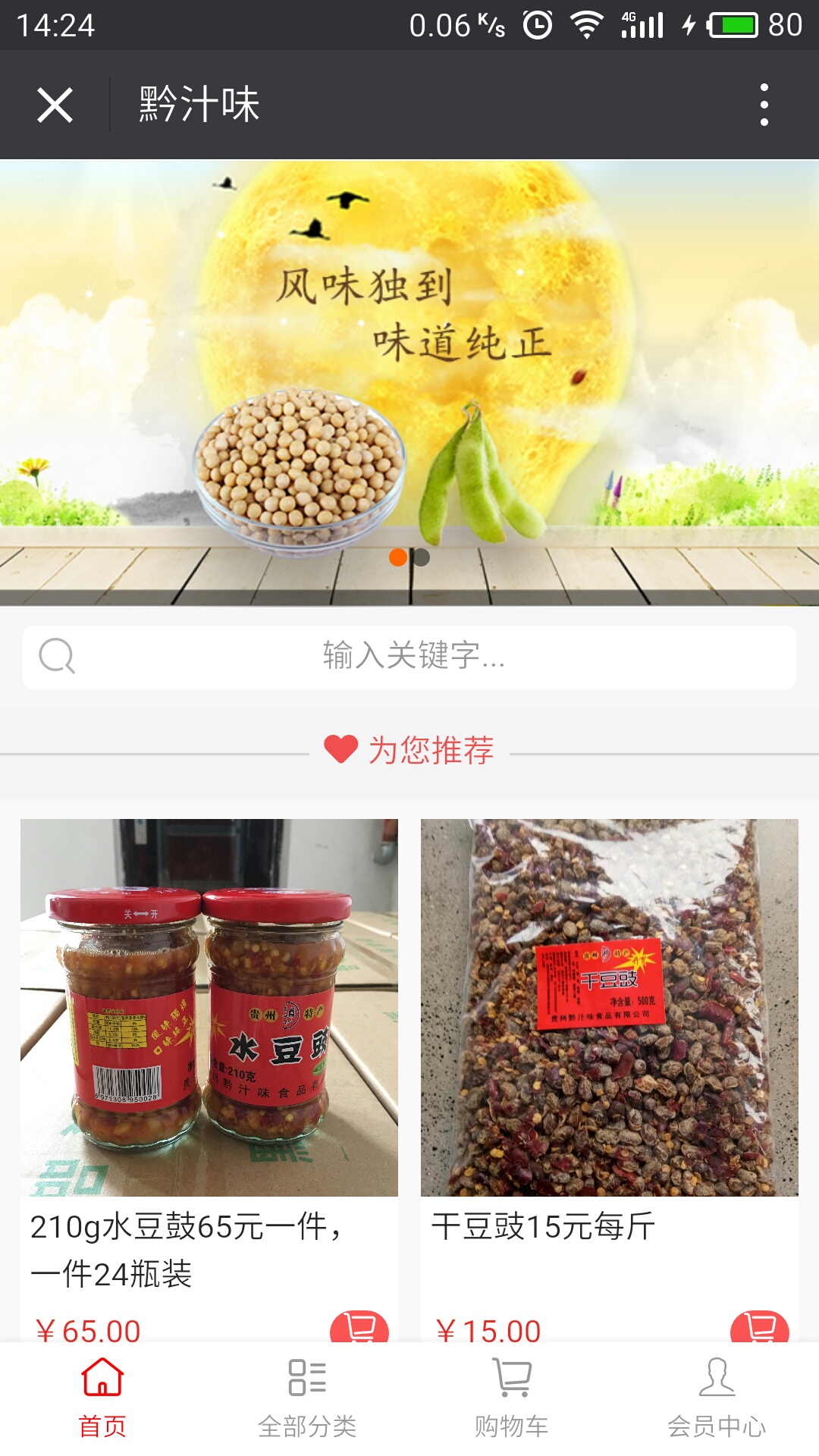Jump to the second banner slide dot

click(x=422, y=557)
